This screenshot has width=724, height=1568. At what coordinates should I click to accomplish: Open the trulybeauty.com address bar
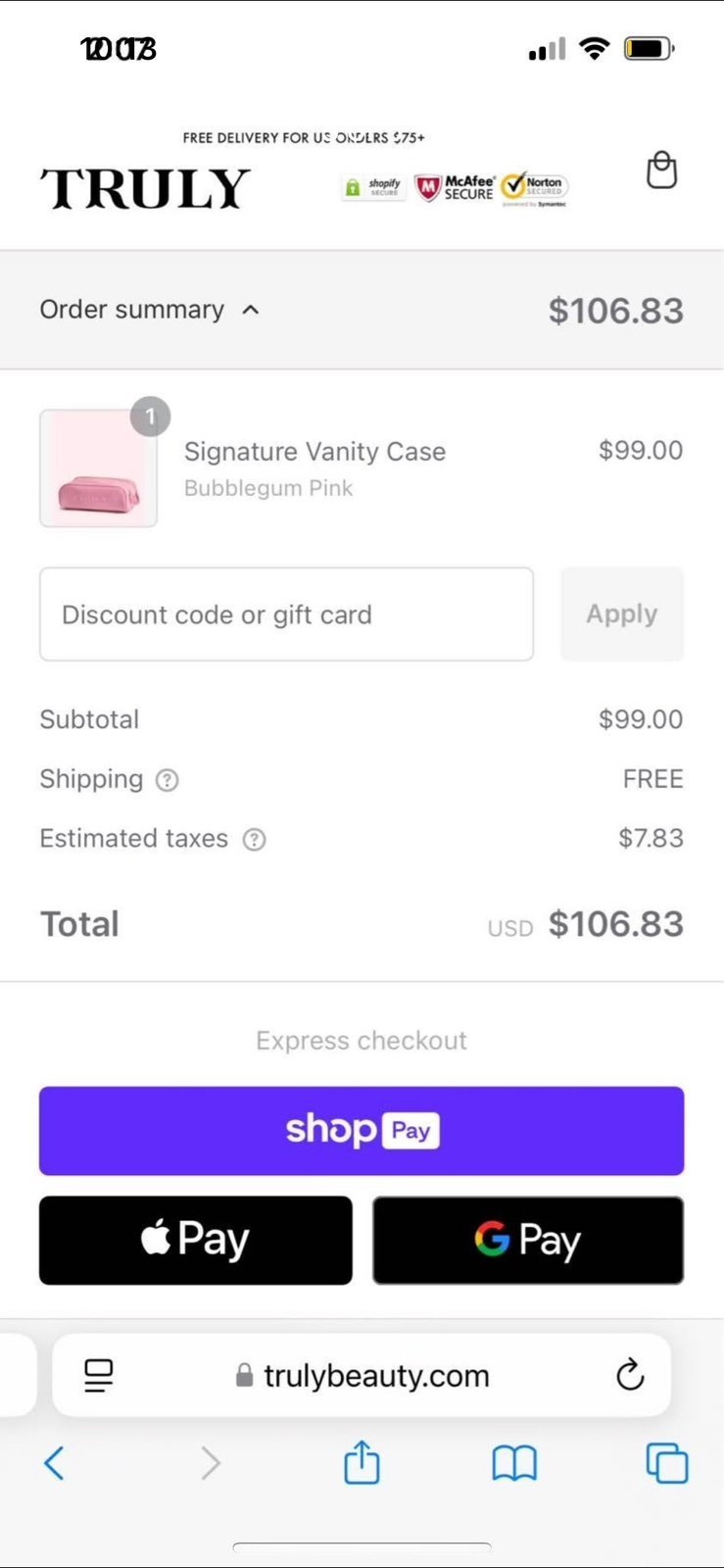click(x=362, y=1376)
